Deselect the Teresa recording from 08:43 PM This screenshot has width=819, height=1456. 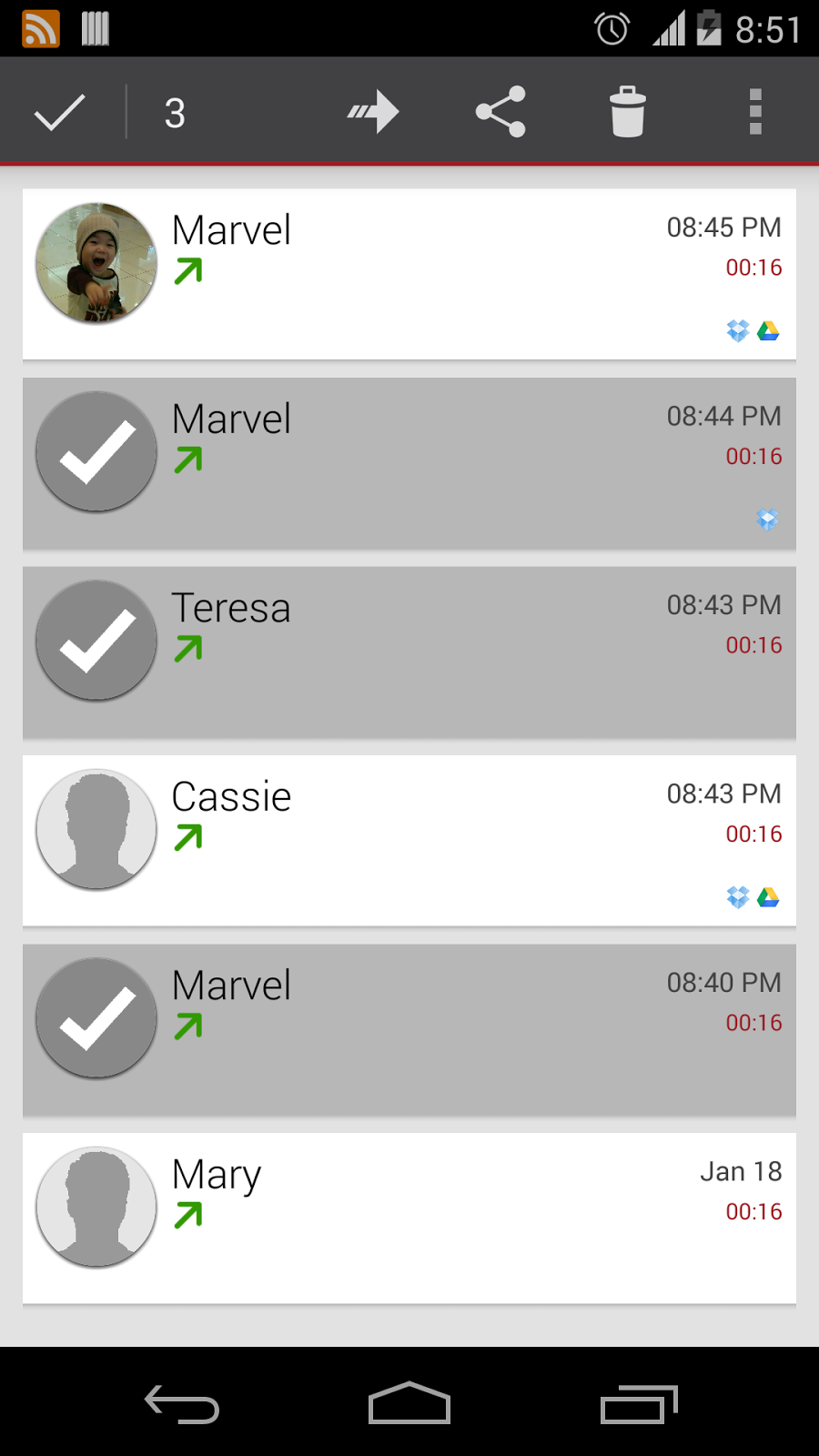click(409, 652)
